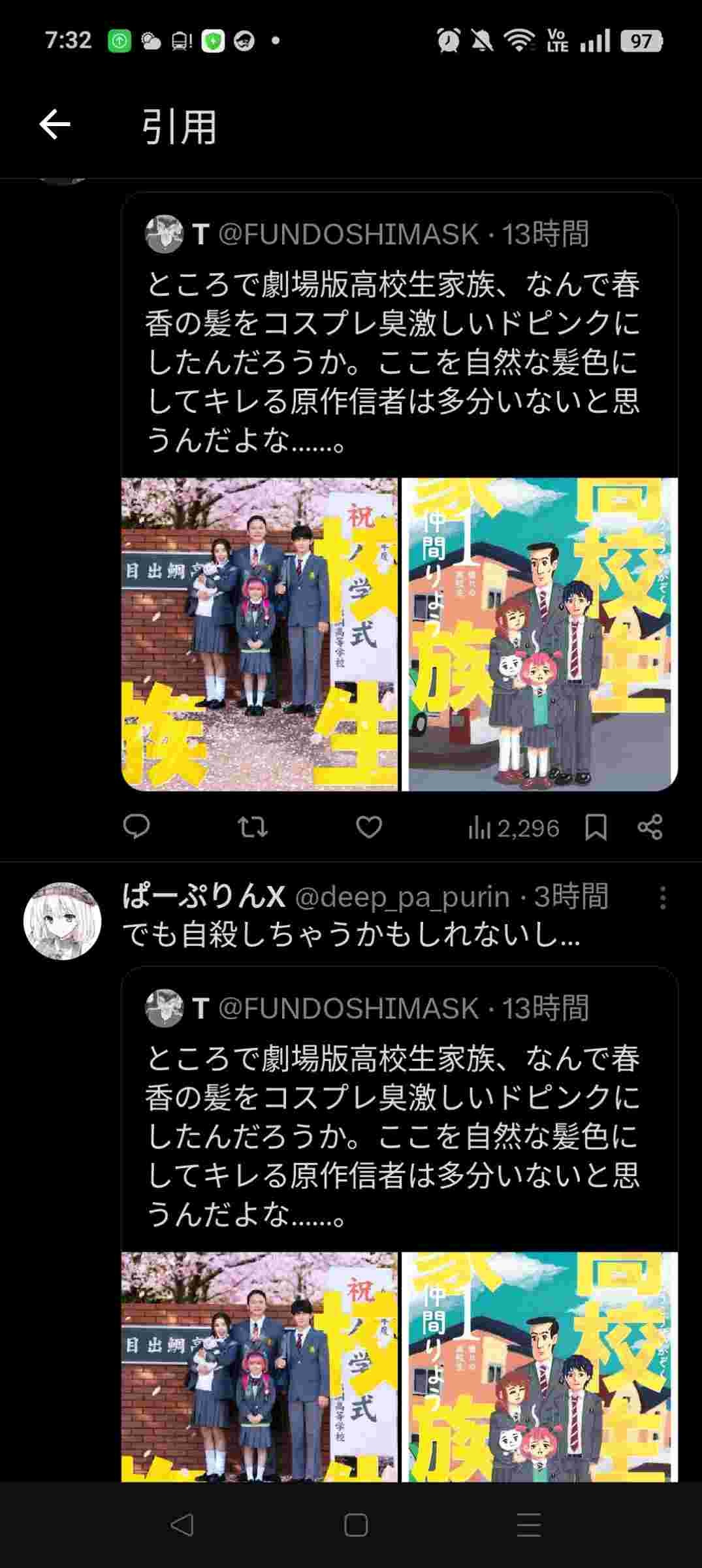This screenshot has height=1568, width=702.
Task: View analytics showing 2,296 views
Action: (513, 828)
